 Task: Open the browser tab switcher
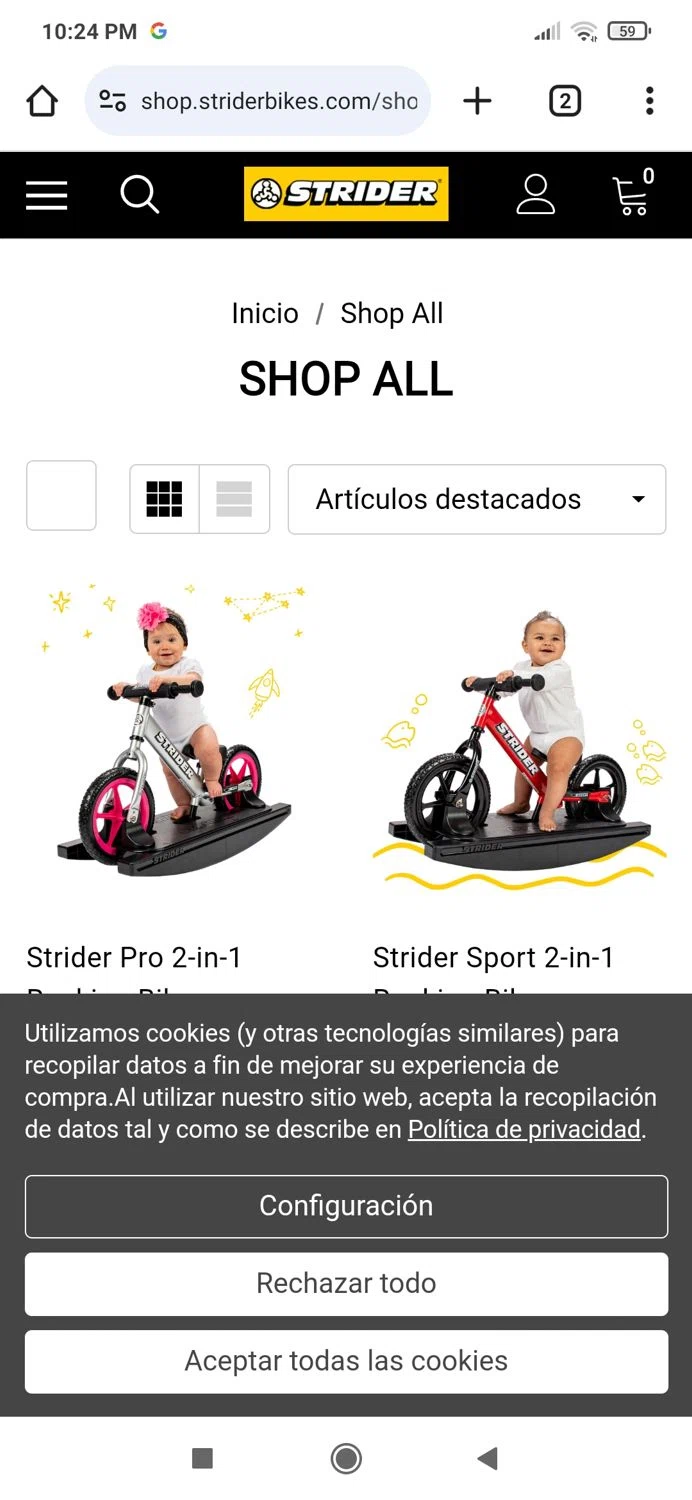point(565,101)
